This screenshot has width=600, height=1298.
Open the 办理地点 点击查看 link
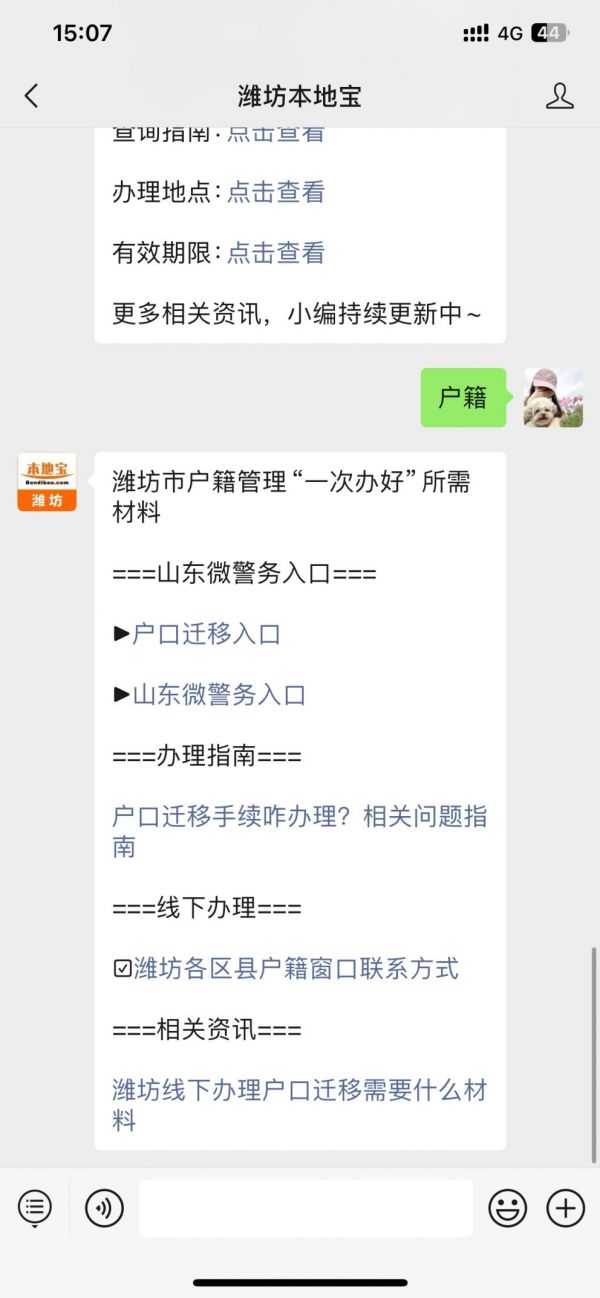tap(276, 192)
